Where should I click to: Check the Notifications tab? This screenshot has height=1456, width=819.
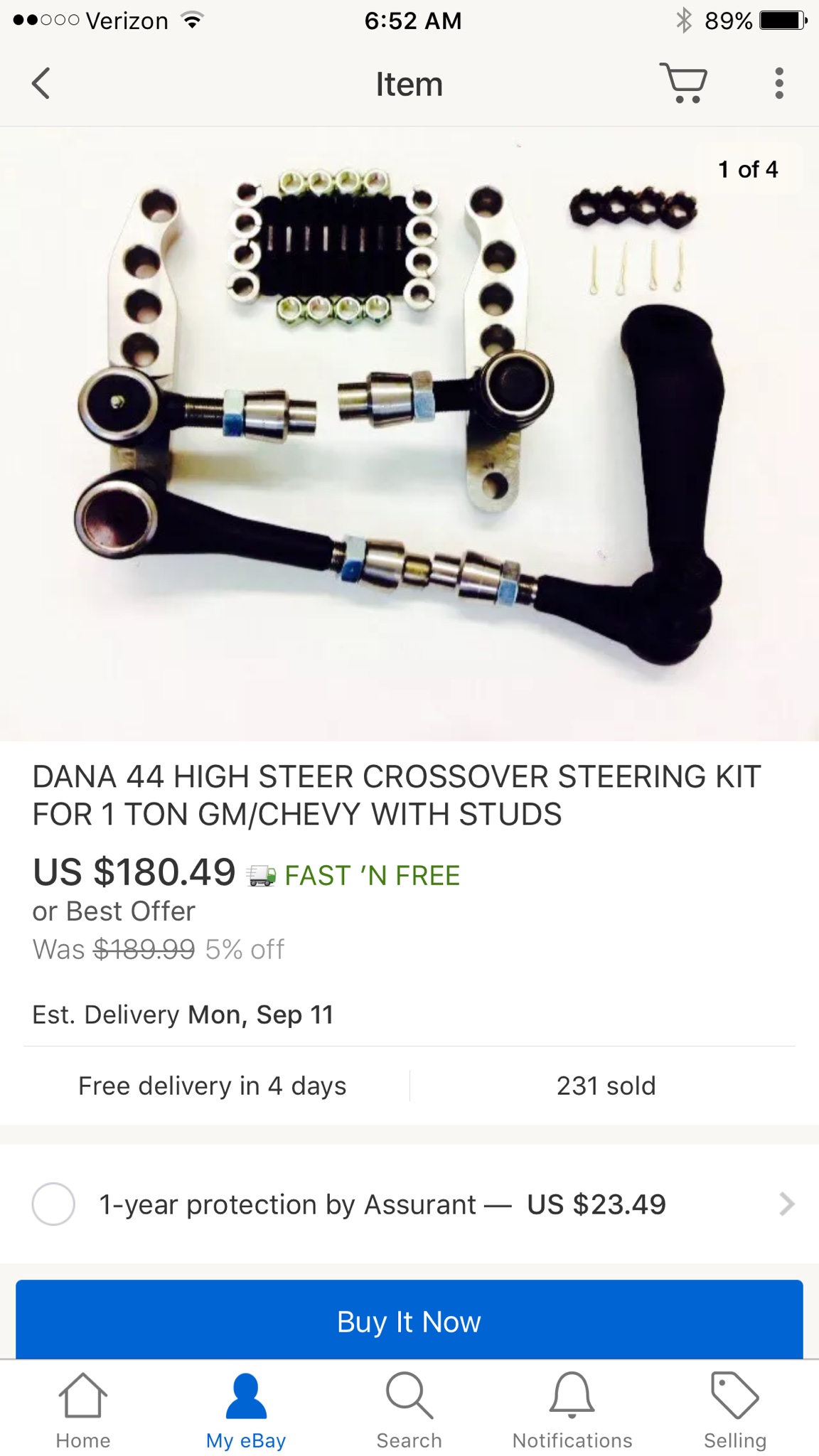572,1410
